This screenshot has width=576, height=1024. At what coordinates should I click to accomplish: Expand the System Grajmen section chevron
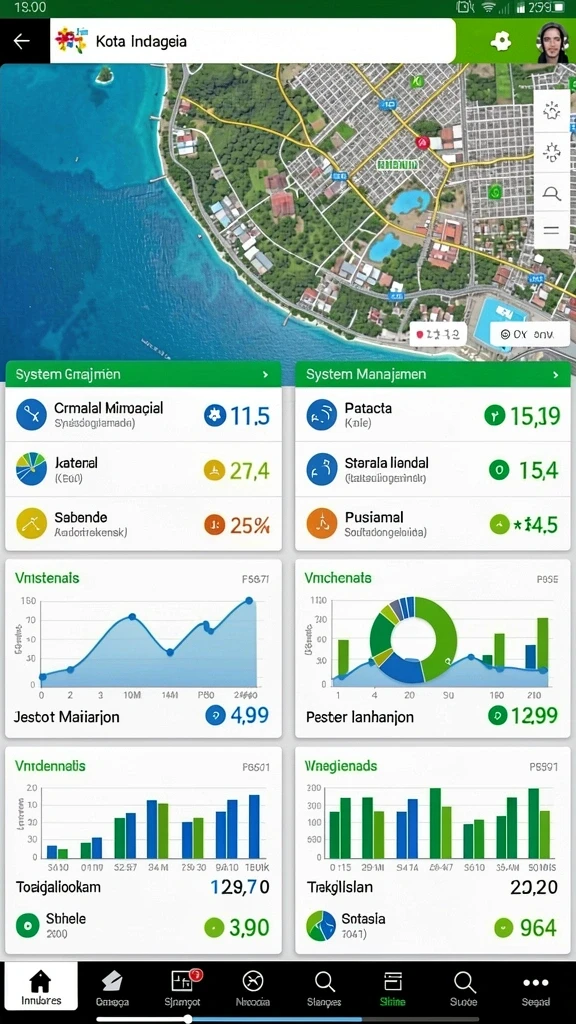pyautogui.click(x=265, y=375)
